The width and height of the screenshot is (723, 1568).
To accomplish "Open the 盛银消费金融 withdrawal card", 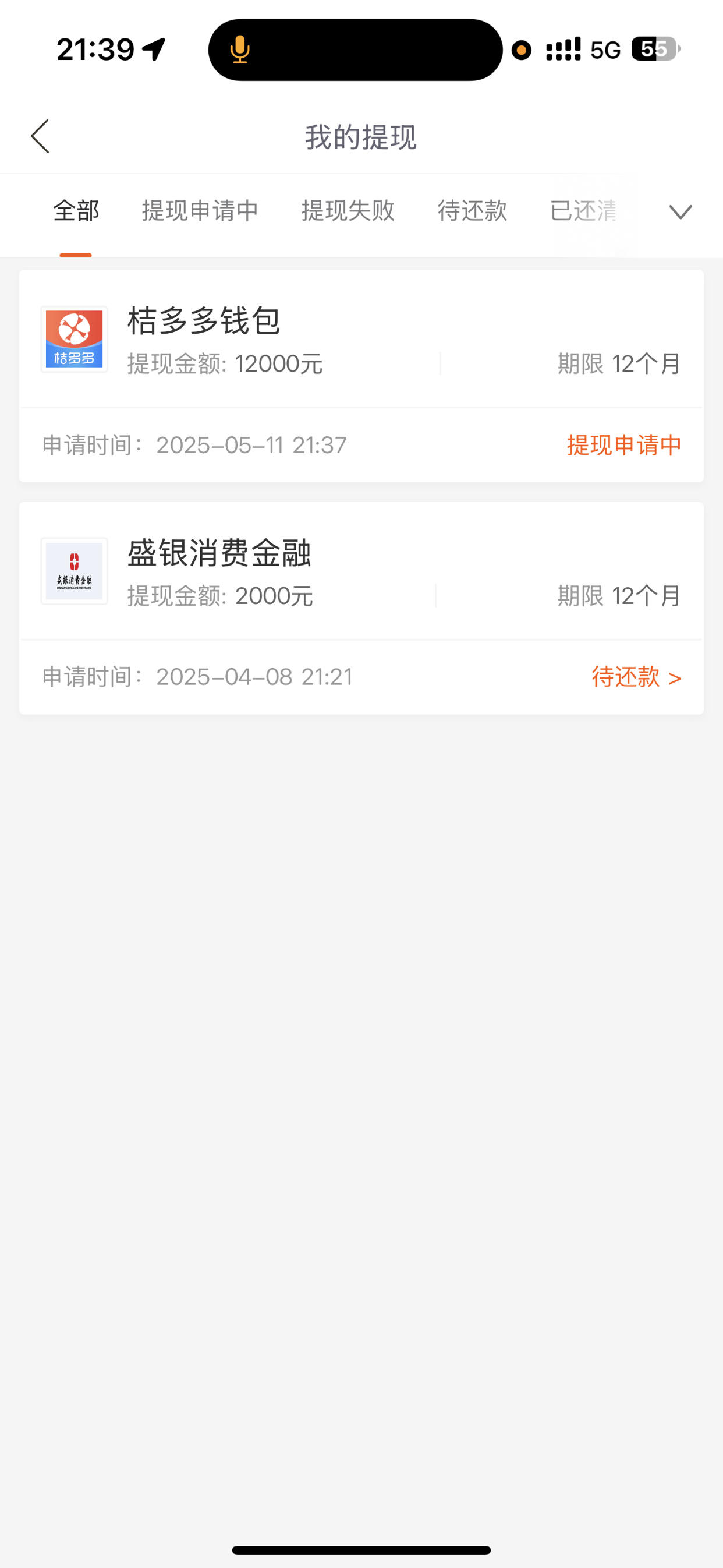I will tap(361, 608).
